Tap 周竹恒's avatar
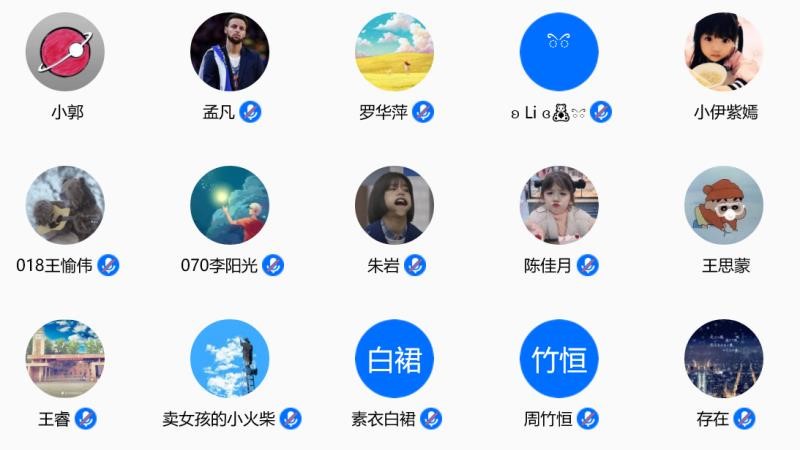 click(x=559, y=359)
